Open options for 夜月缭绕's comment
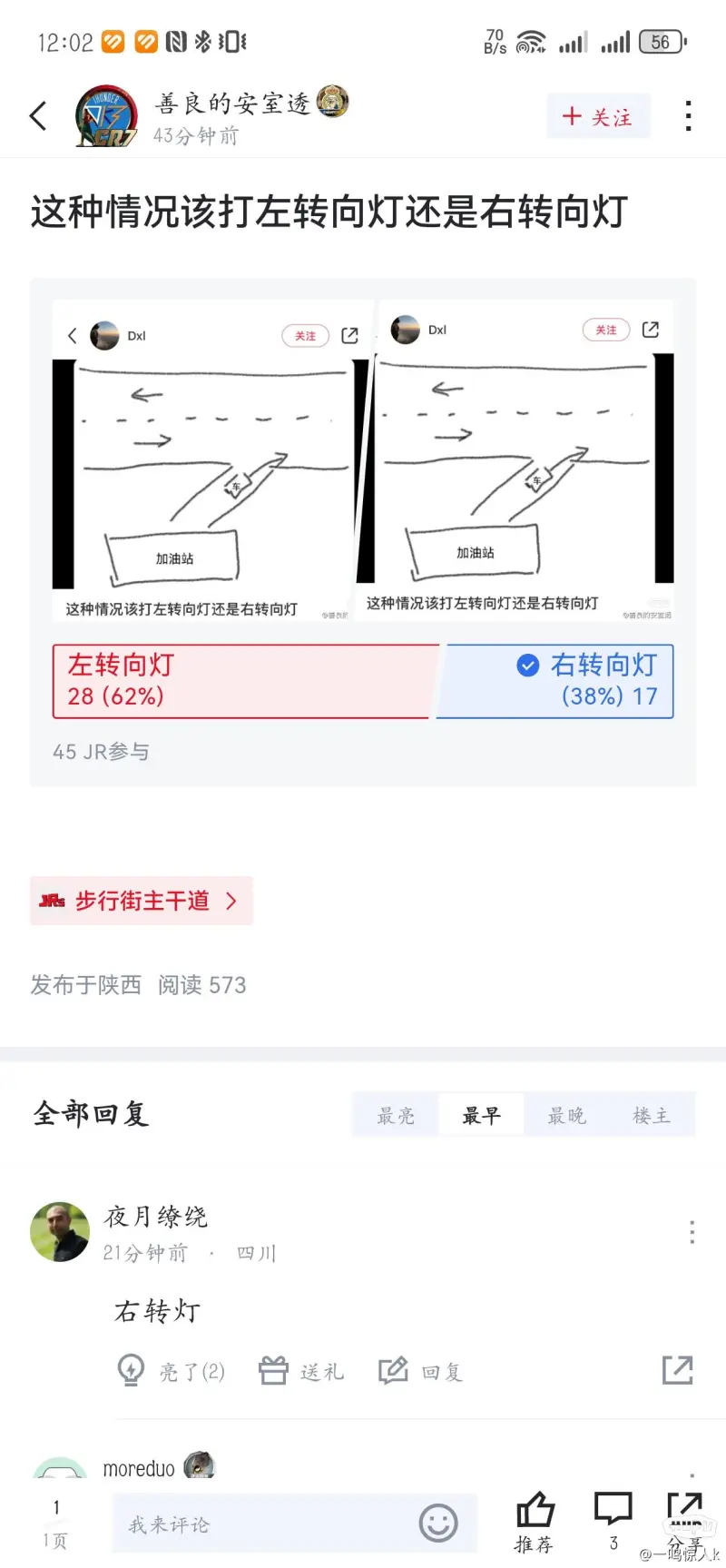726x1568 pixels. [692, 1232]
